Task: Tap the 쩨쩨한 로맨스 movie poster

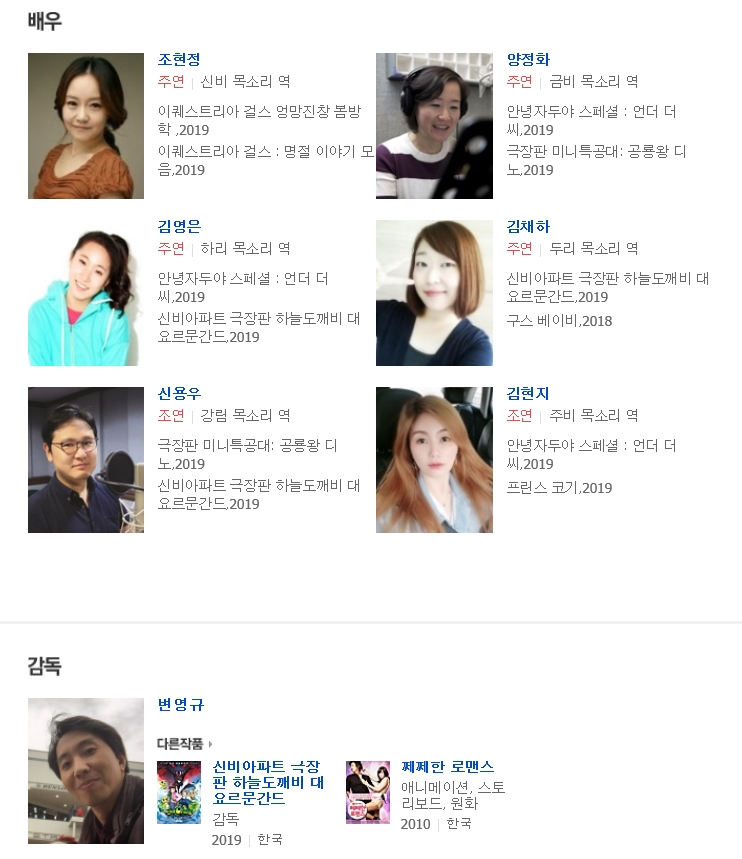Action: point(368,792)
